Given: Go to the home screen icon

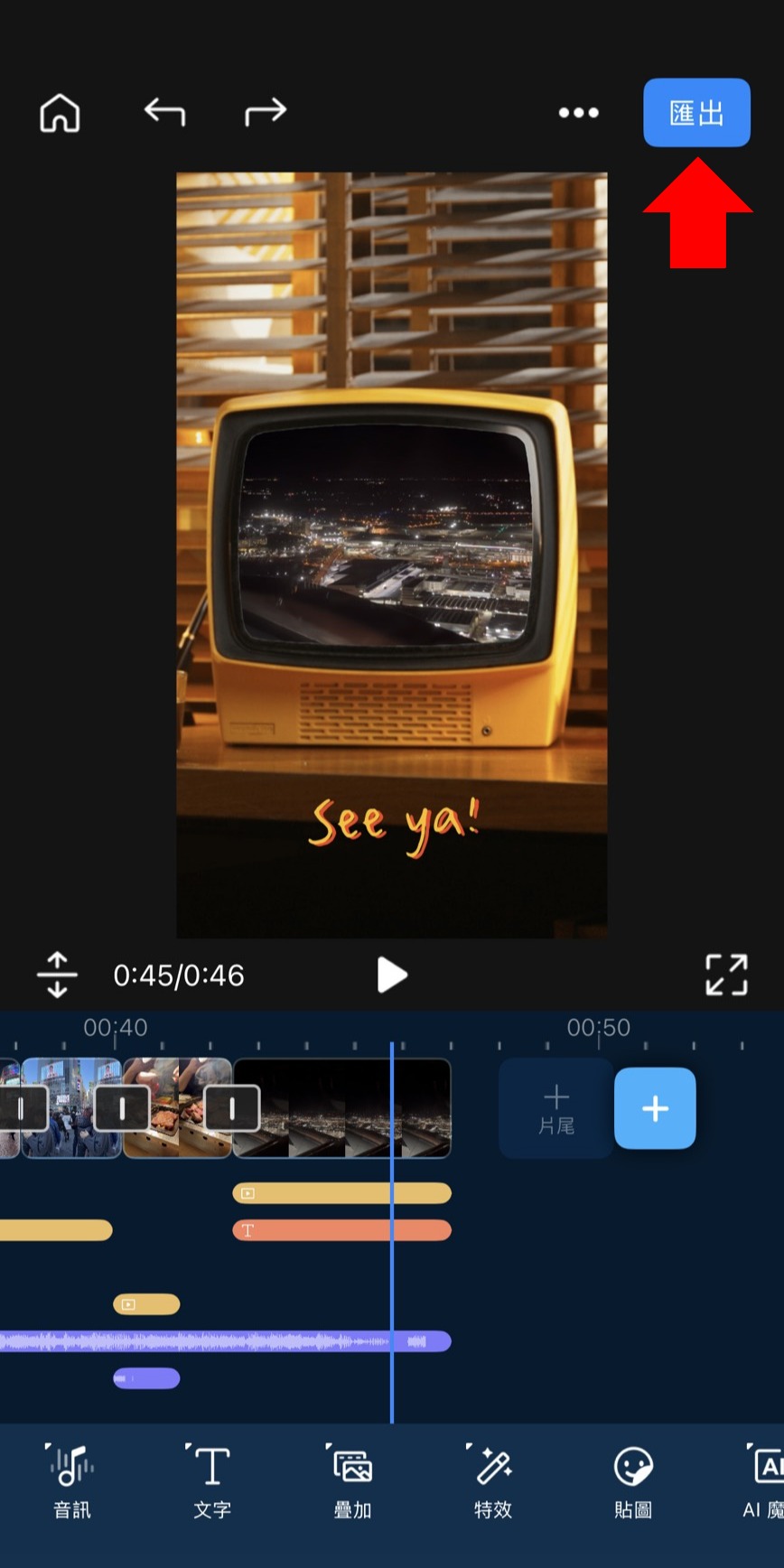Looking at the screenshot, I should pos(60,114).
